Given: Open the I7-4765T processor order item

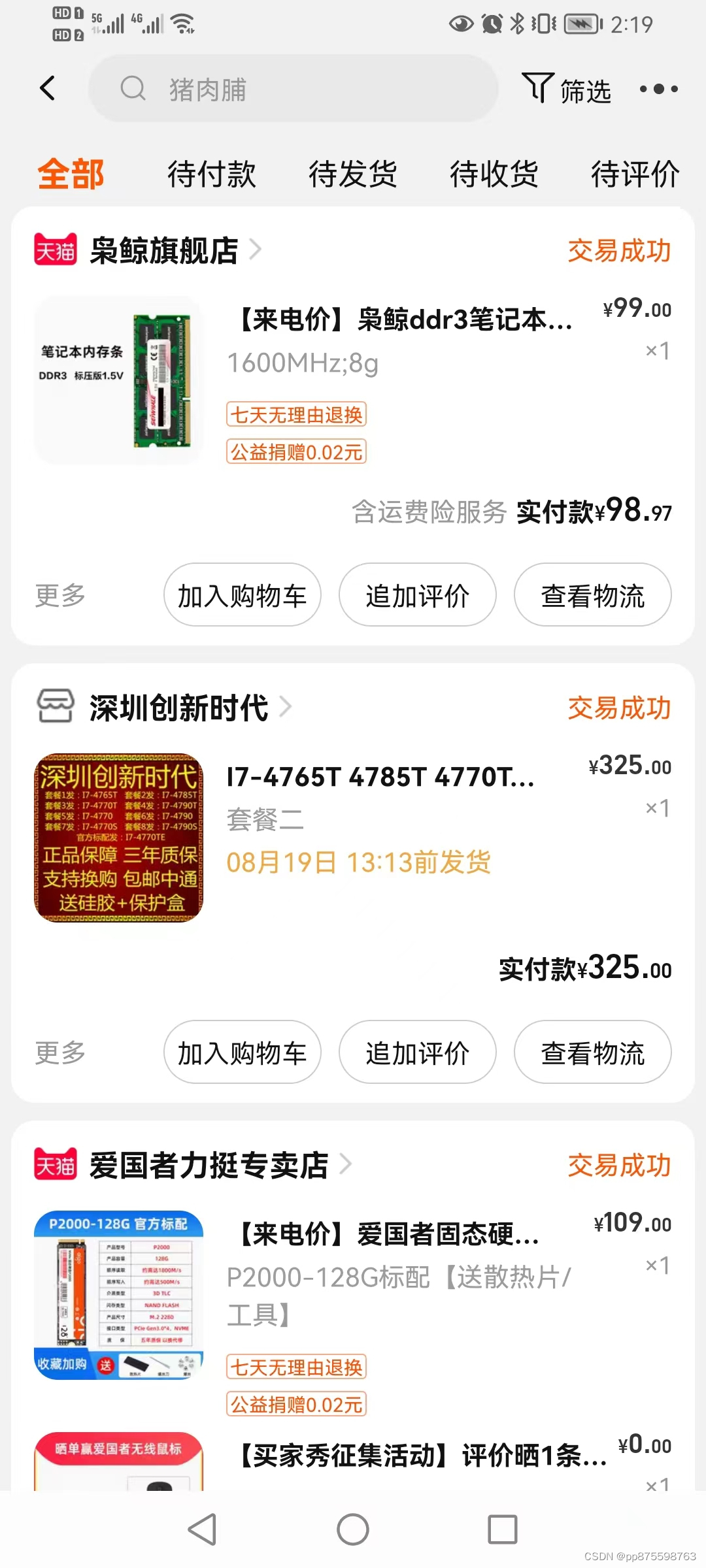Looking at the screenshot, I should click(380, 777).
